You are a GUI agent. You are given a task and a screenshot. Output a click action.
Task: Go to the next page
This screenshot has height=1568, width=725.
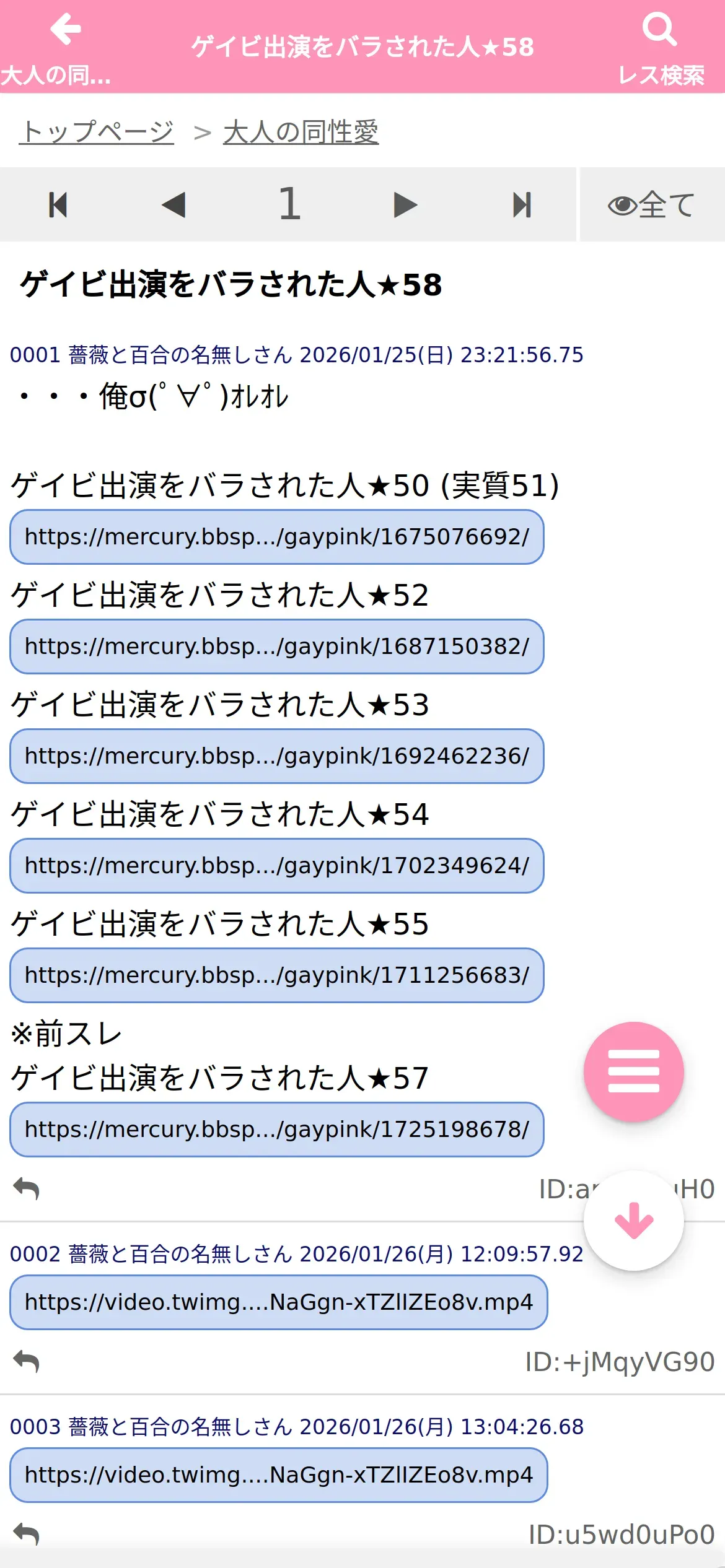[405, 205]
